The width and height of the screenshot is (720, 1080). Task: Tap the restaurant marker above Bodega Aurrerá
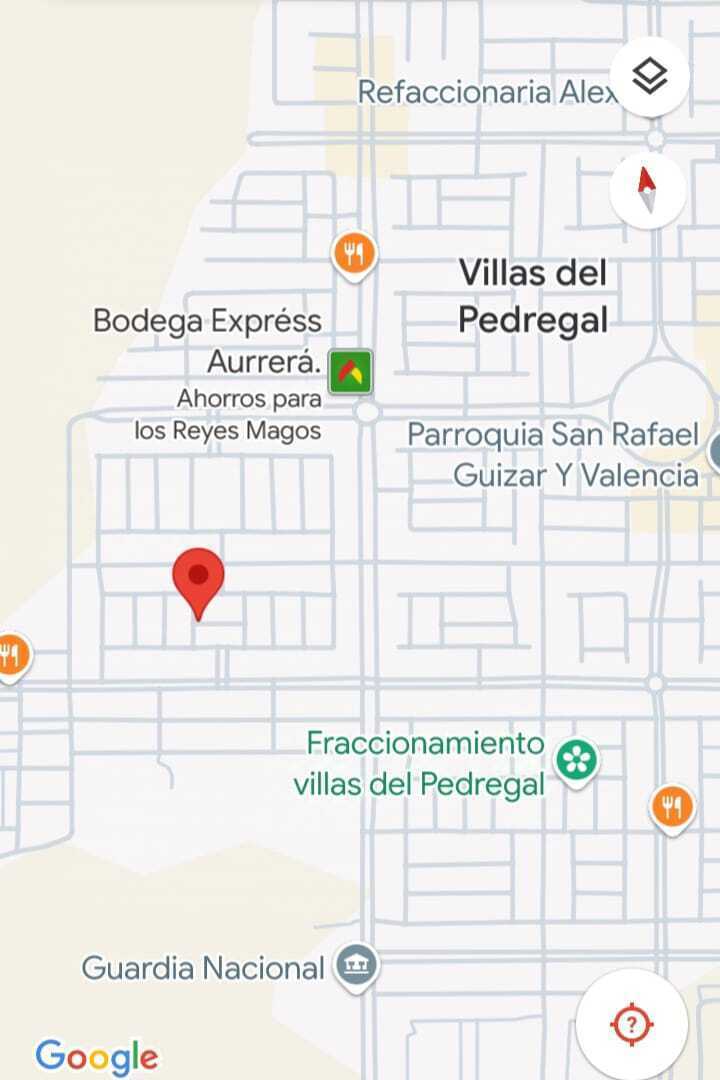pyautogui.click(x=354, y=255)
